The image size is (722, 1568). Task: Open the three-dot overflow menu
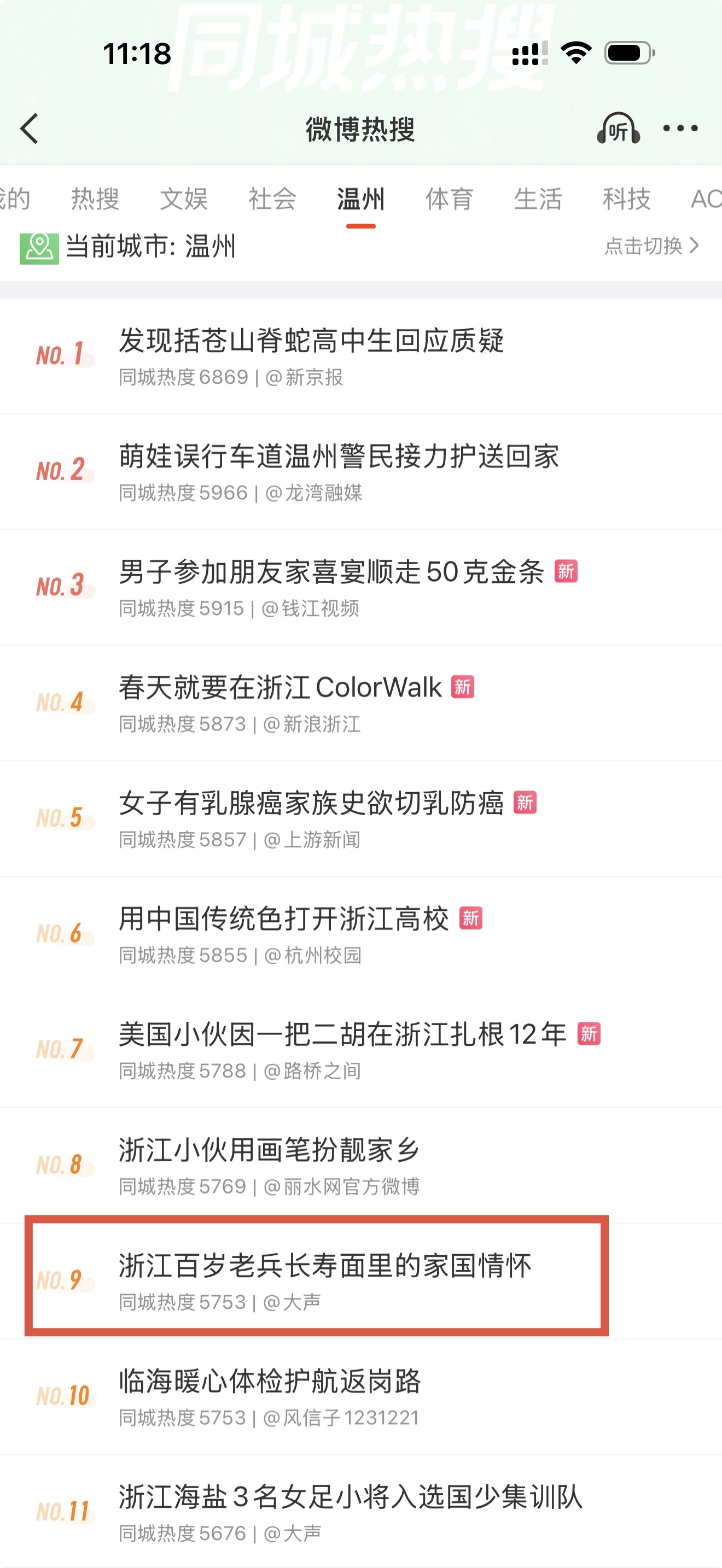[680, 128]
